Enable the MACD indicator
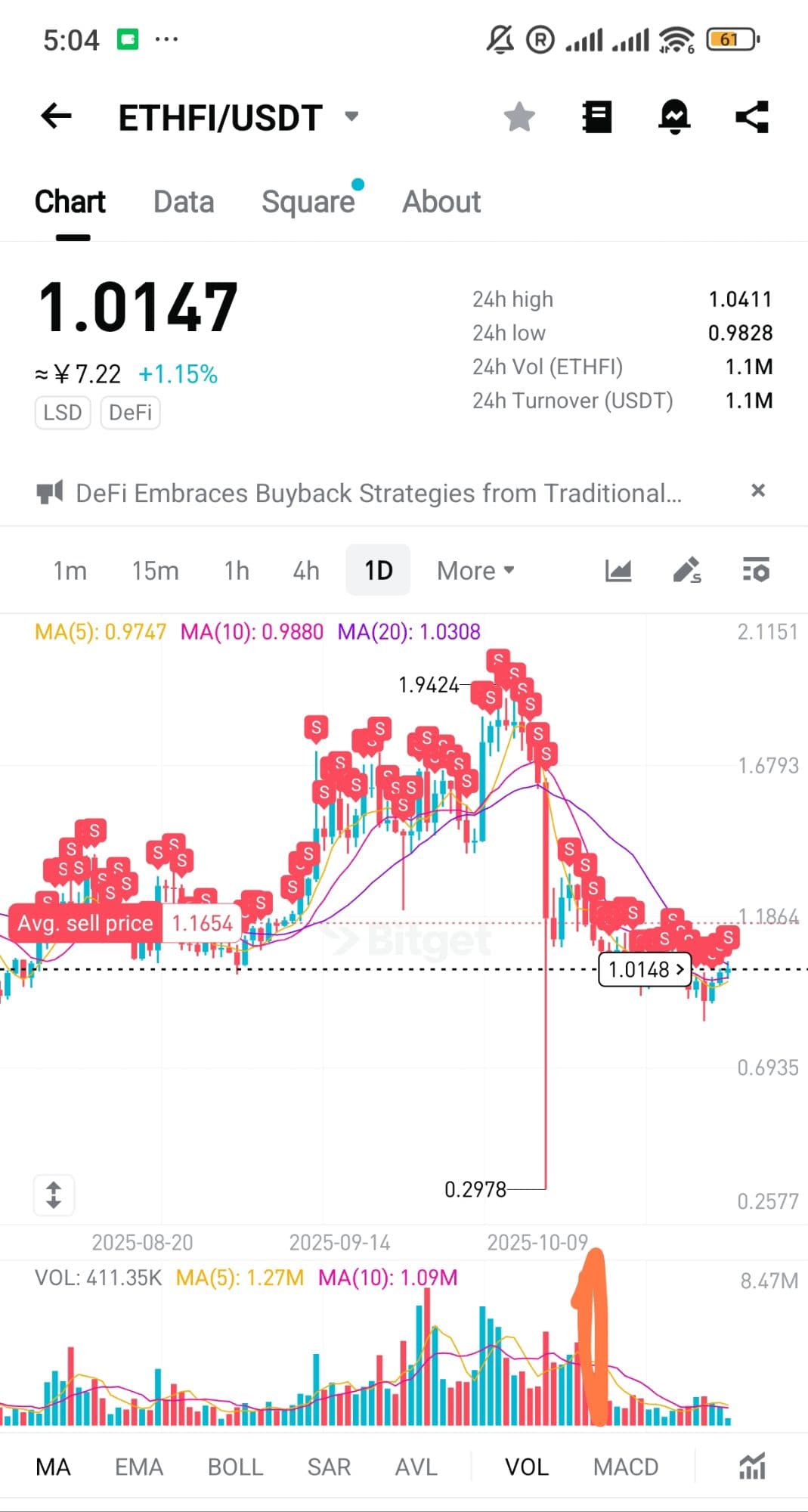808x1512 pixels. [x=626, y=1467]
